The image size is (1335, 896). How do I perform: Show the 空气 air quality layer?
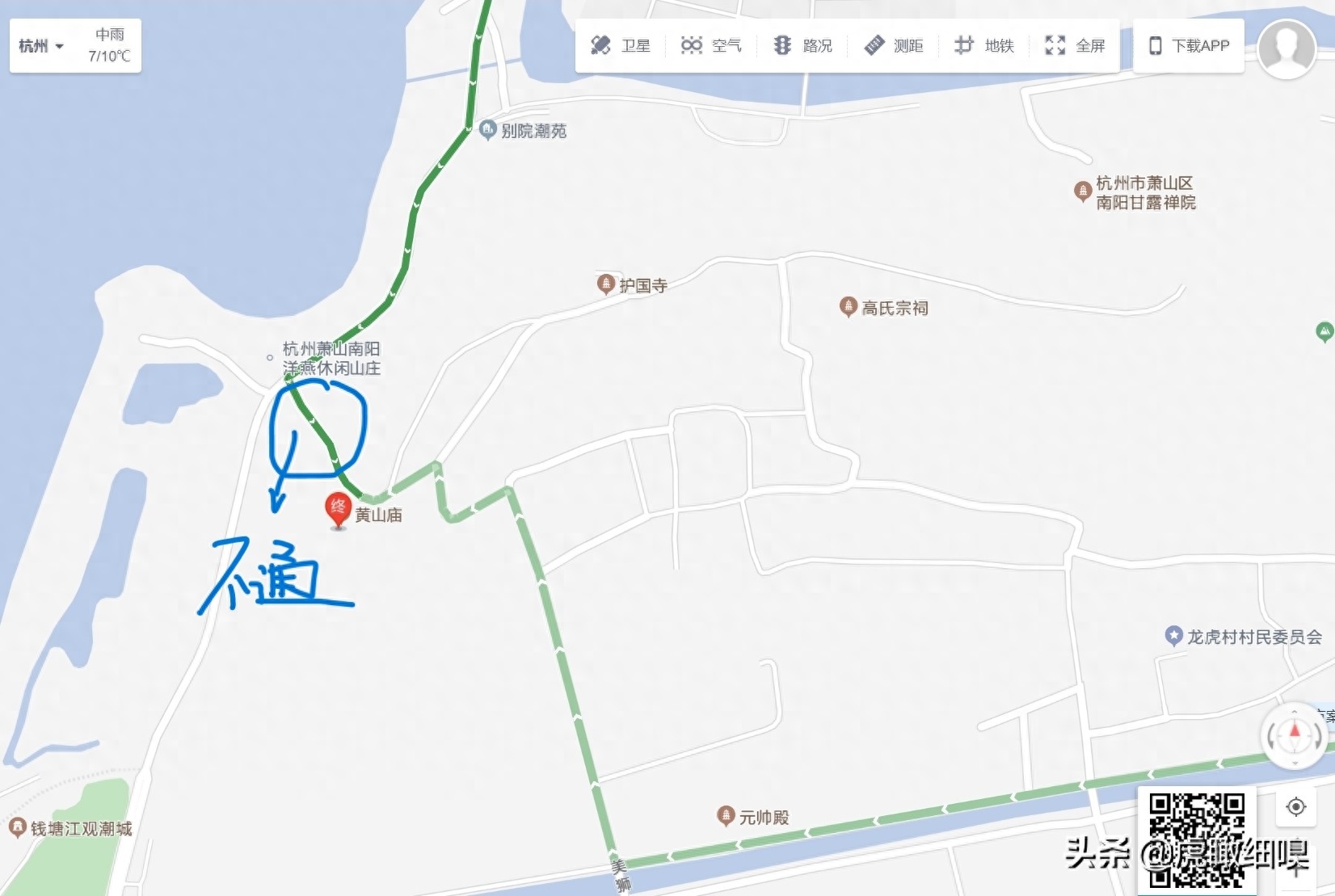(711, 46)
